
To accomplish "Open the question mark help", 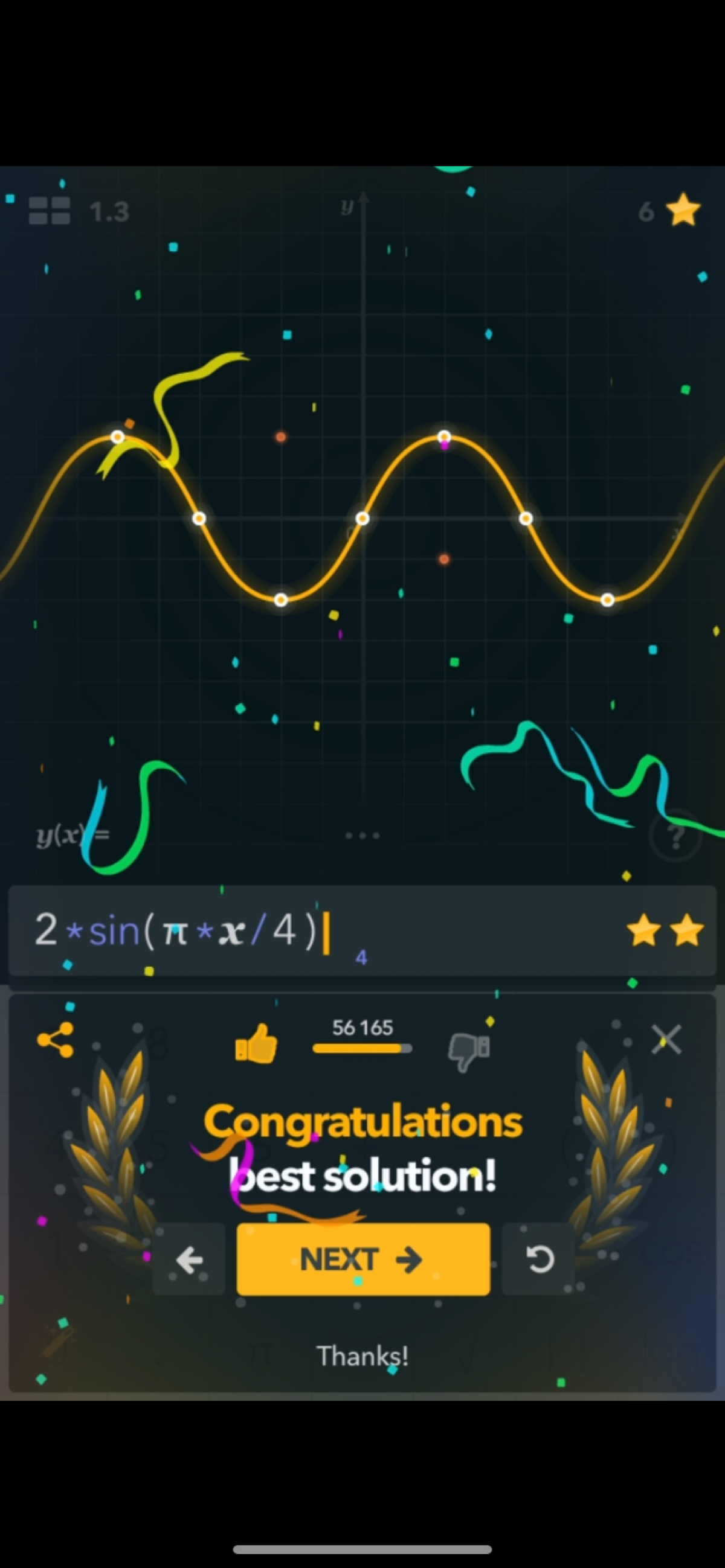I will tap(675, 835).
